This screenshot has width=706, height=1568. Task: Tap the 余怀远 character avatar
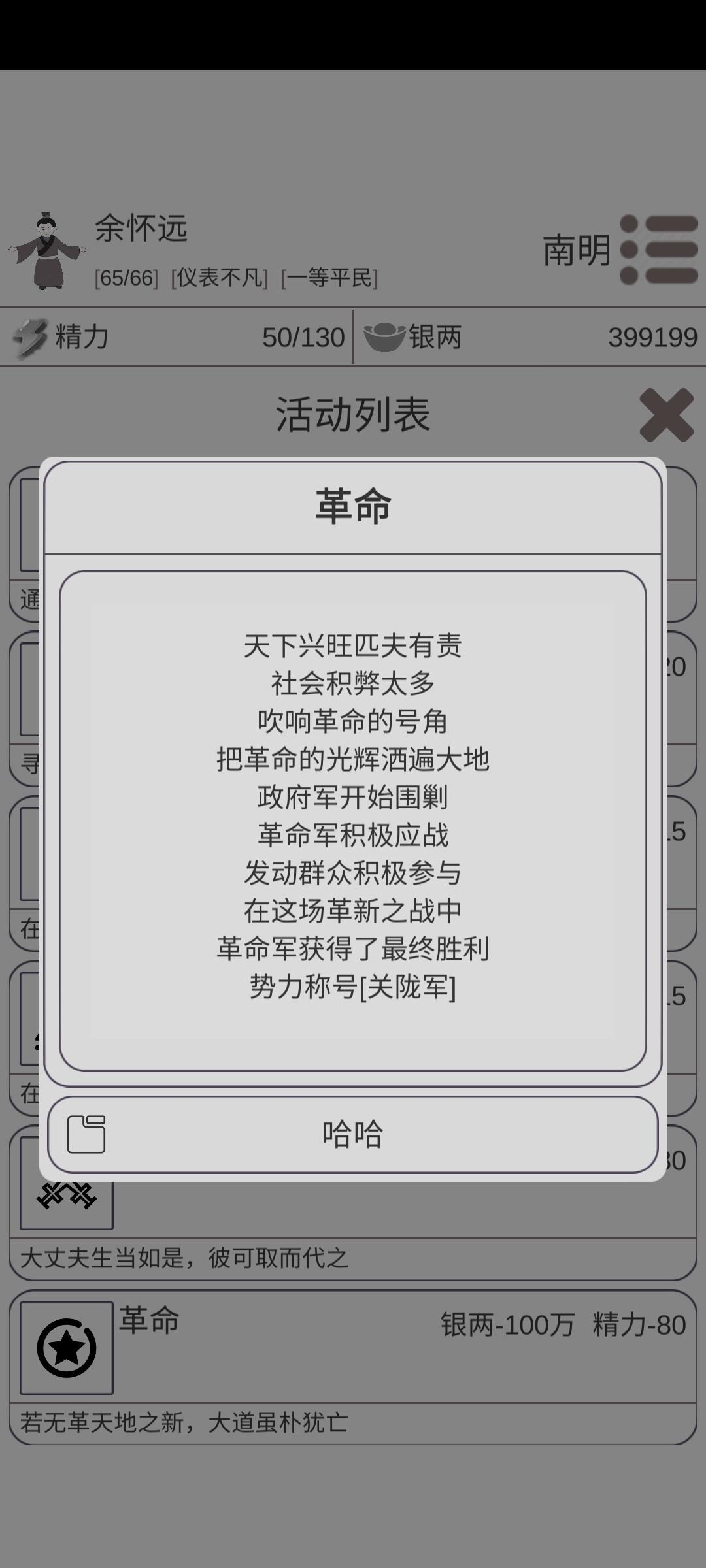(46, 251)
